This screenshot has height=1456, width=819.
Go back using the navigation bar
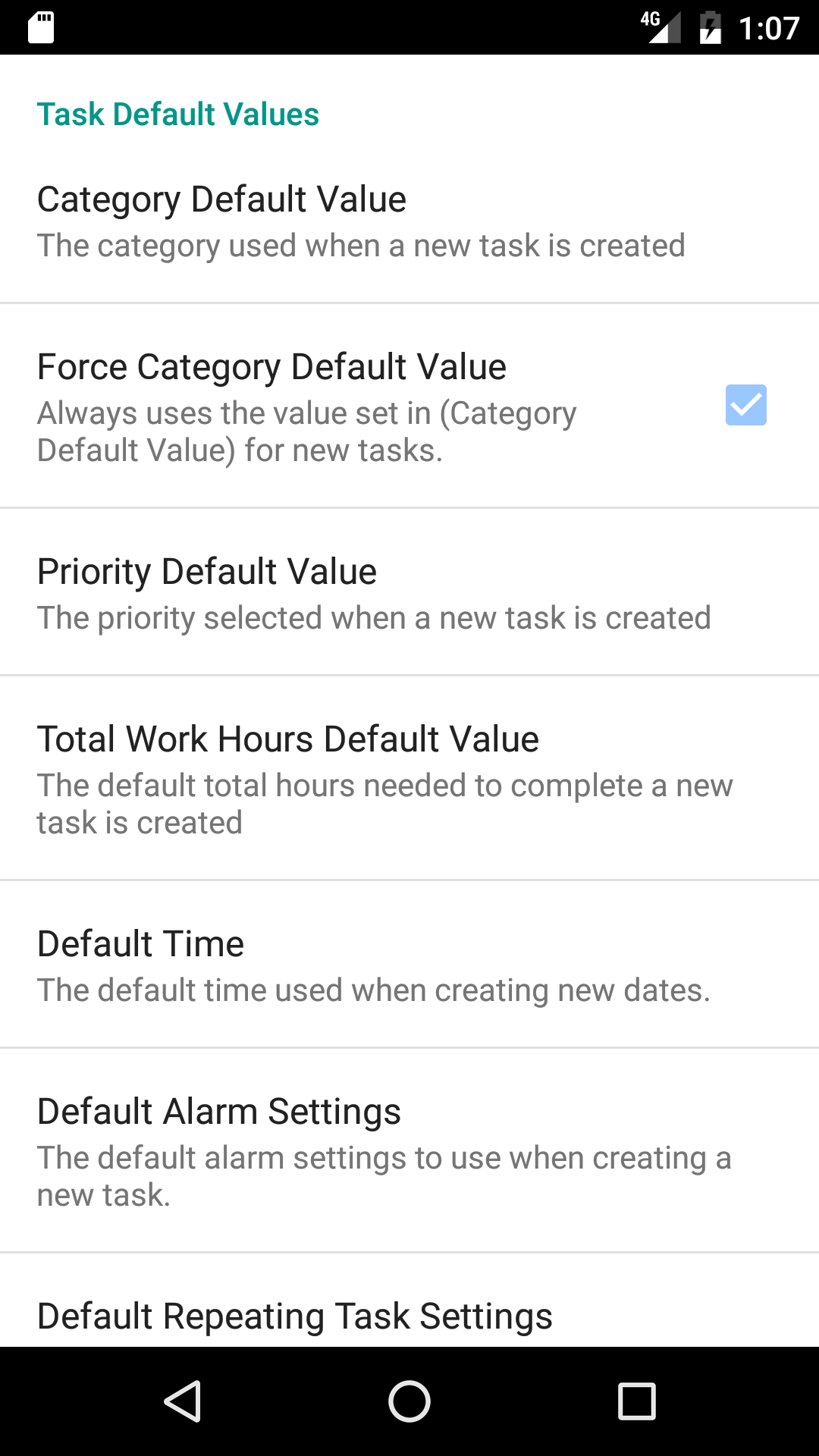[182, 1401]
